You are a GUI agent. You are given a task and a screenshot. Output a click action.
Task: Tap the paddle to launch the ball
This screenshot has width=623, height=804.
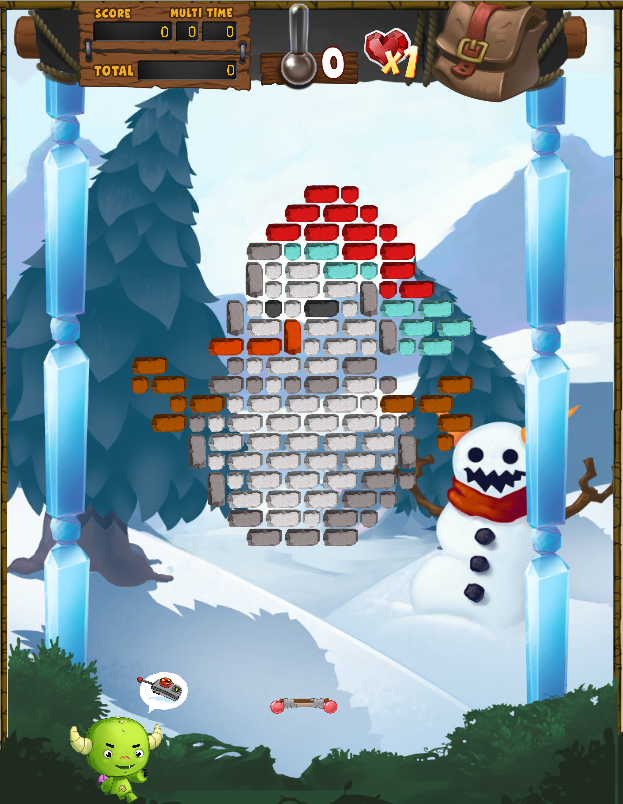[303, 705]
